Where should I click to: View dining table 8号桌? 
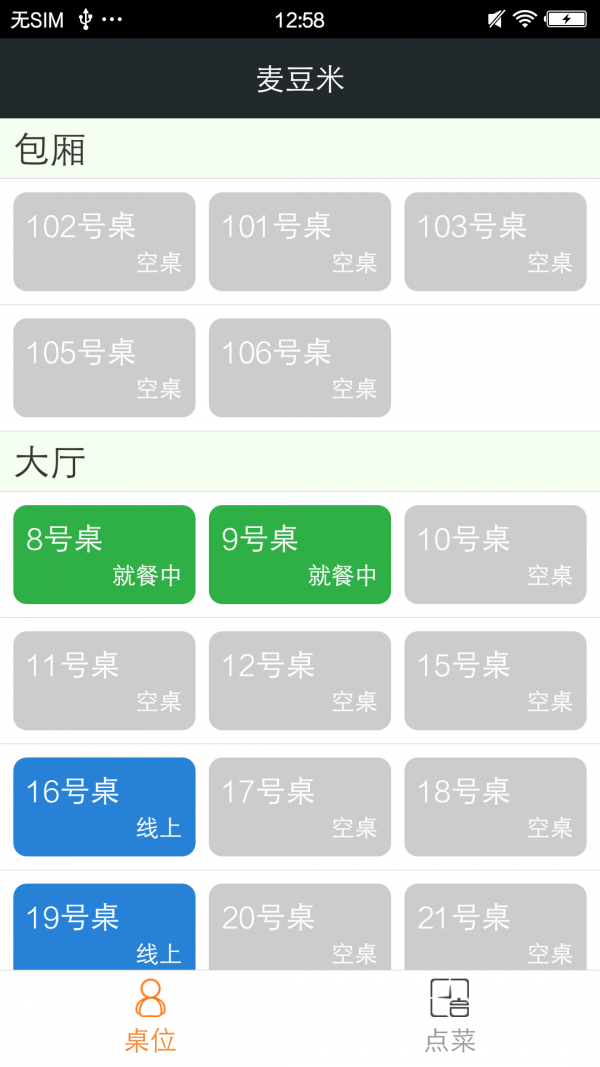[104, 555]
